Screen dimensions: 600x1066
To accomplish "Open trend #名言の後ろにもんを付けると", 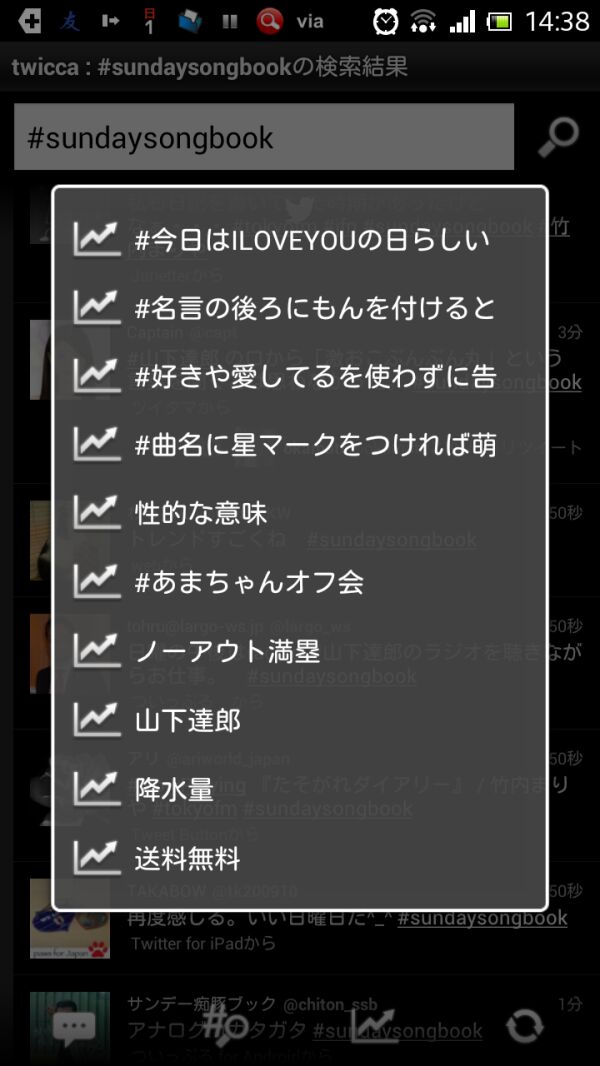I will point(300,307).
